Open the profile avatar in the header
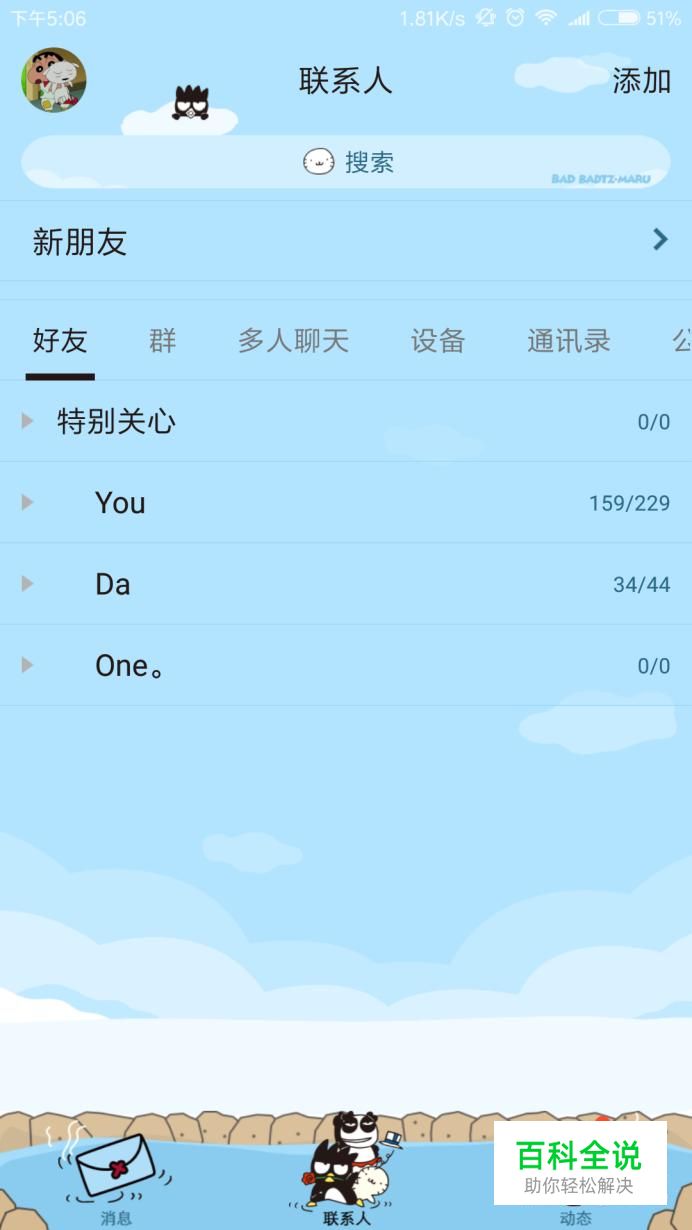 click(54, 80)
